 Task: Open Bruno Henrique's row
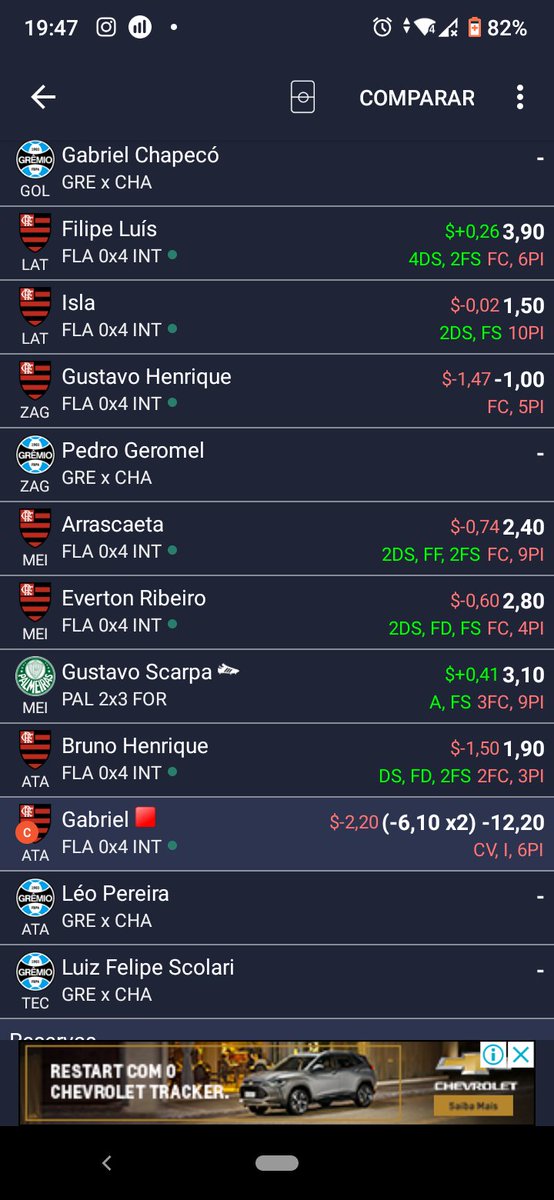point(277,761)
